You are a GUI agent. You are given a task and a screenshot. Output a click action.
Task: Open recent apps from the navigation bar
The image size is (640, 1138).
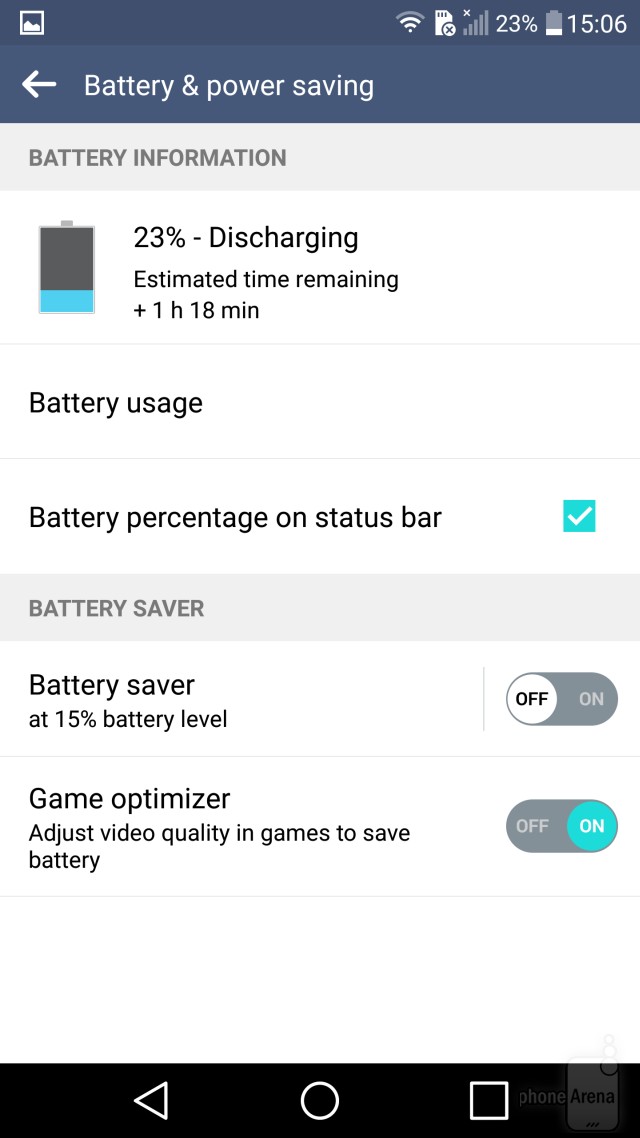pyautogui.click(x=488, y=1100)
